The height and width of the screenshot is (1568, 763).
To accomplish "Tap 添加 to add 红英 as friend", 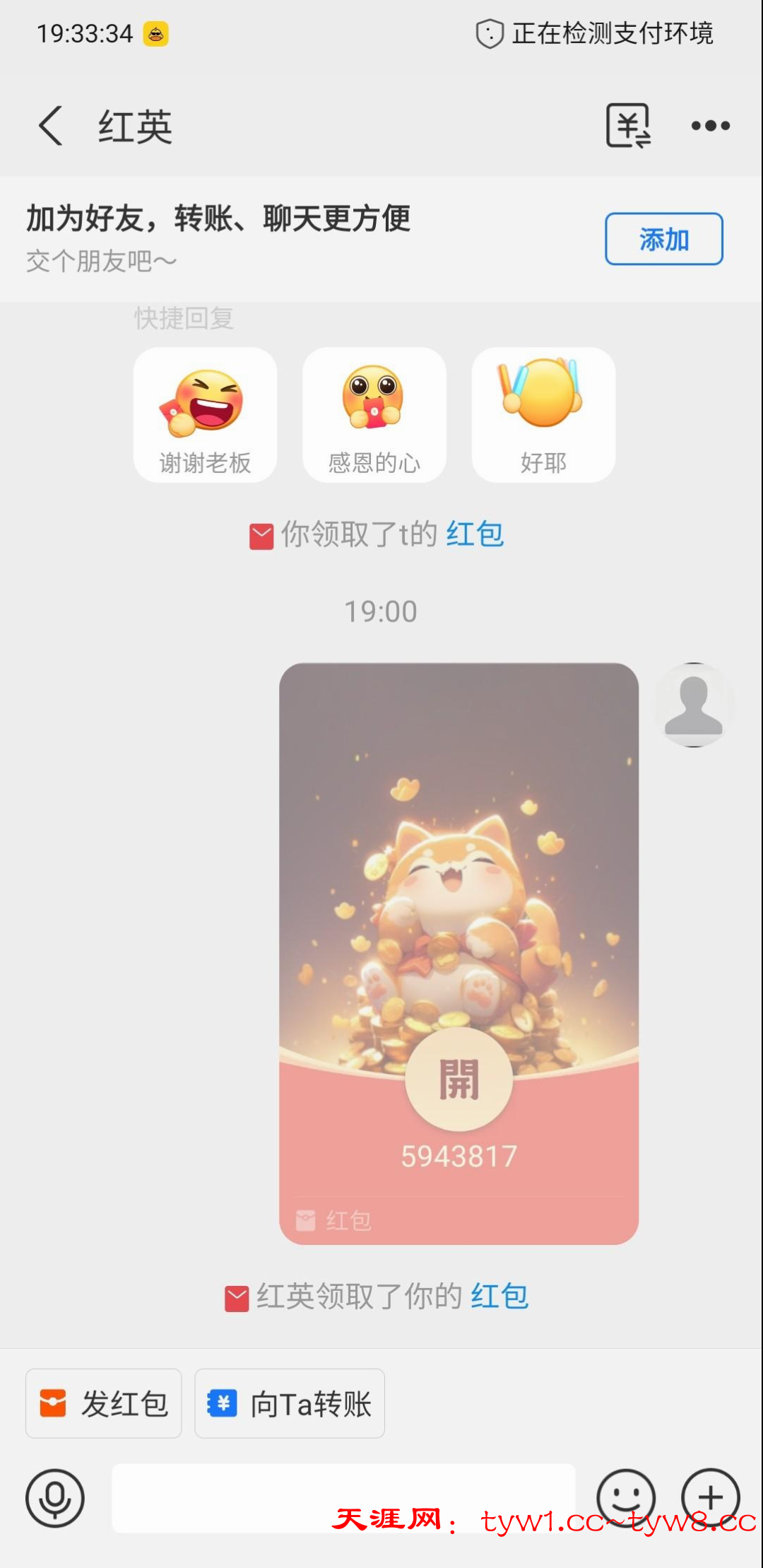I will (x=663, y=239).
